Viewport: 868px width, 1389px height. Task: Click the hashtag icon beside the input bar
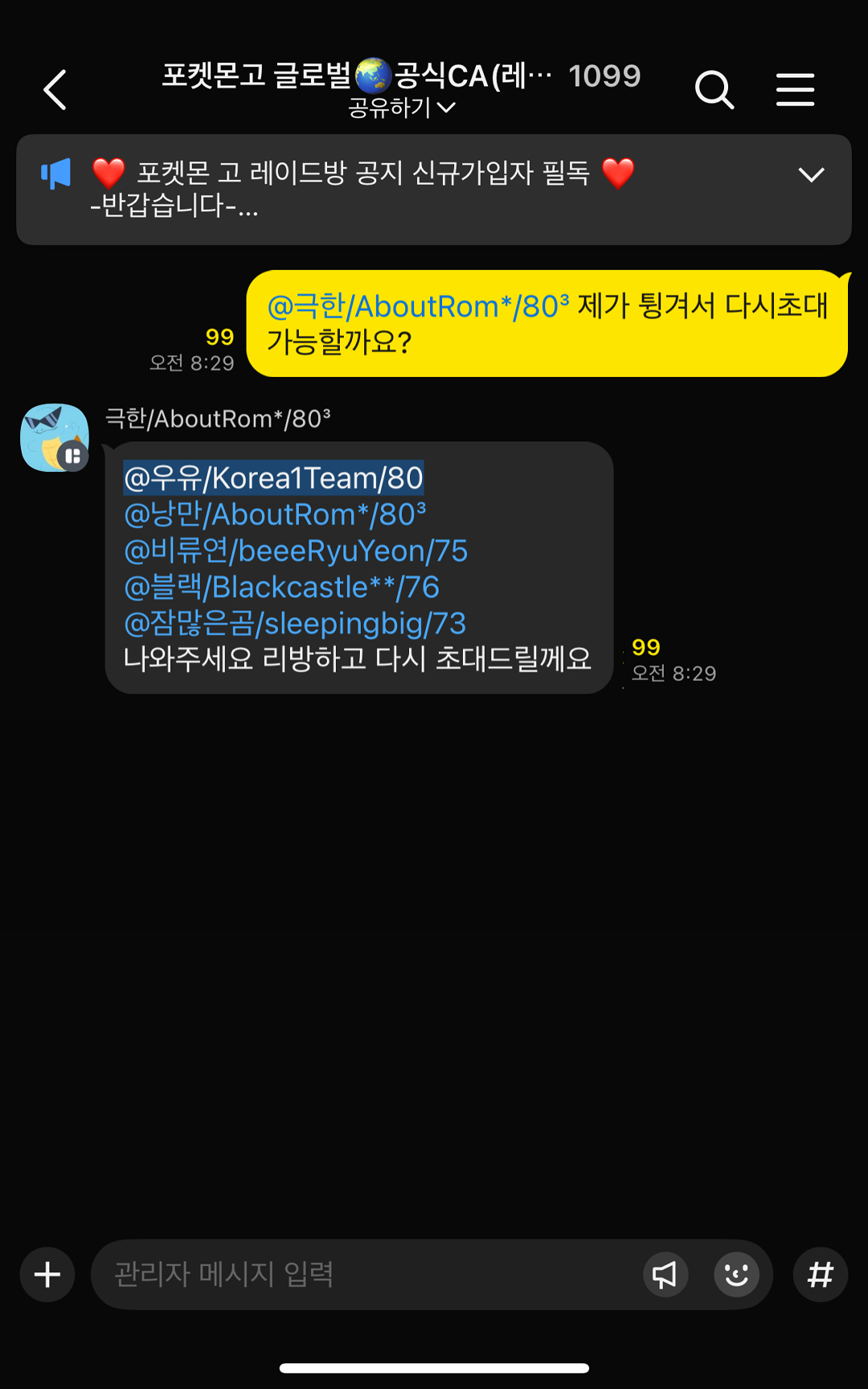[x=820, y=1274]
